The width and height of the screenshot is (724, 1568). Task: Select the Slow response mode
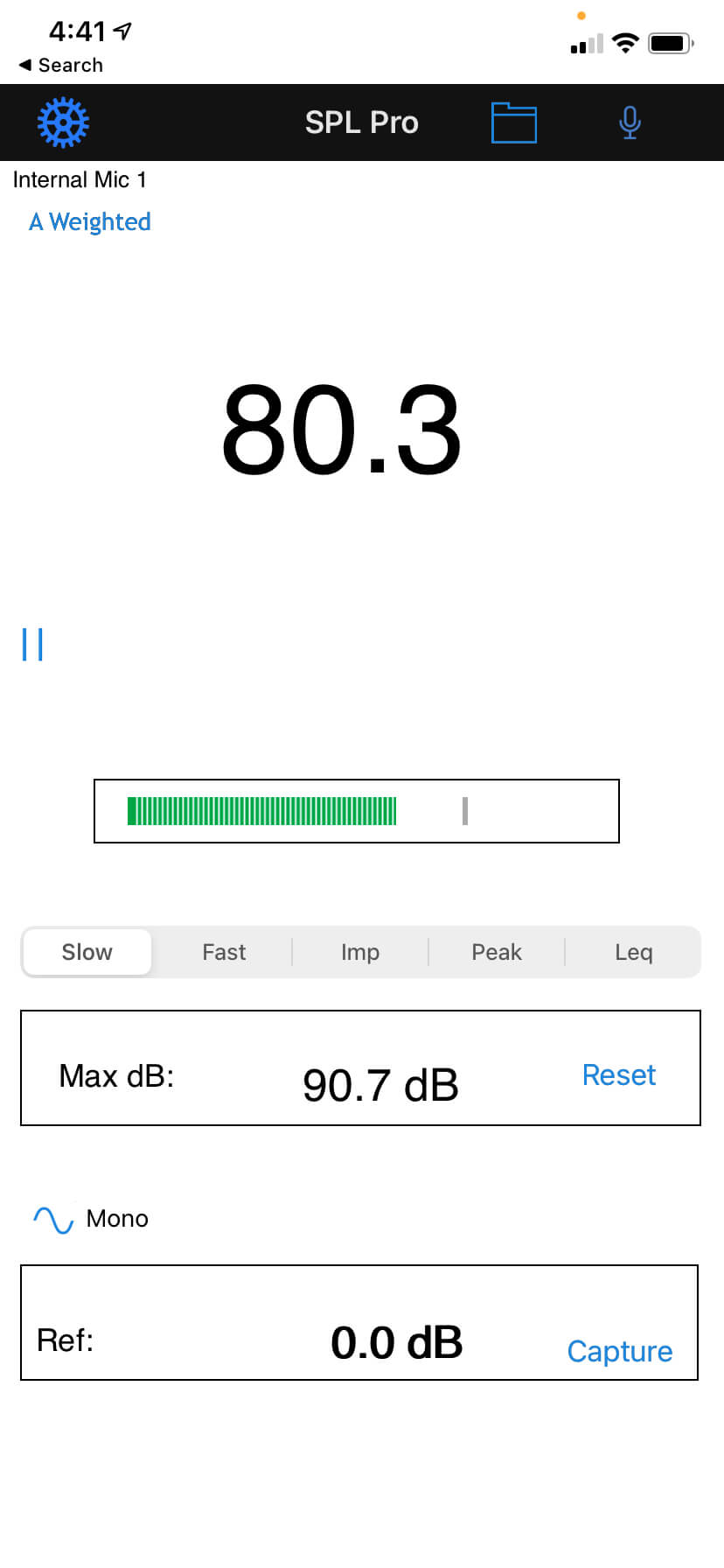(87, 952)
